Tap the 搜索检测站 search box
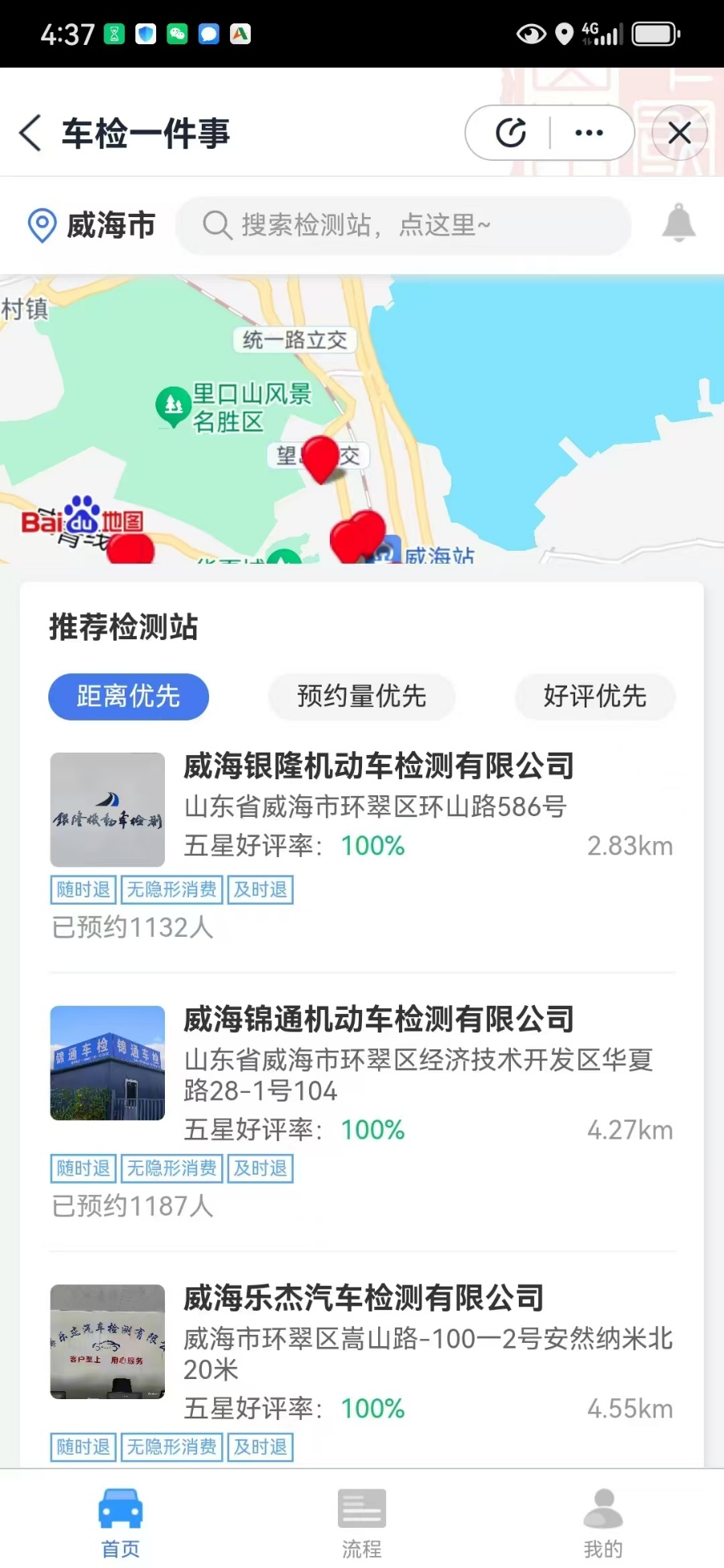Screen dimensions: 724x1568 coord(402,225)
